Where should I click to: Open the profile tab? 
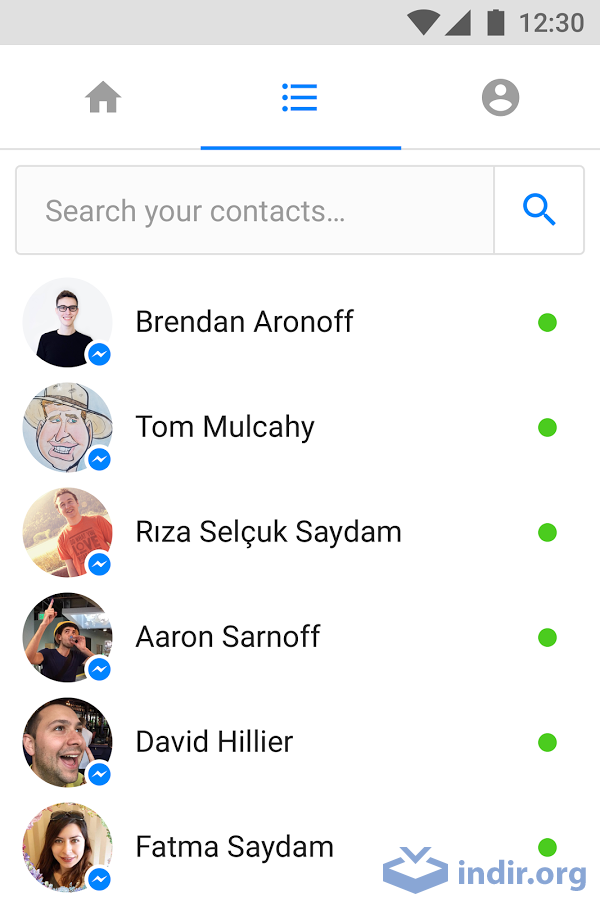coord(500,98)
